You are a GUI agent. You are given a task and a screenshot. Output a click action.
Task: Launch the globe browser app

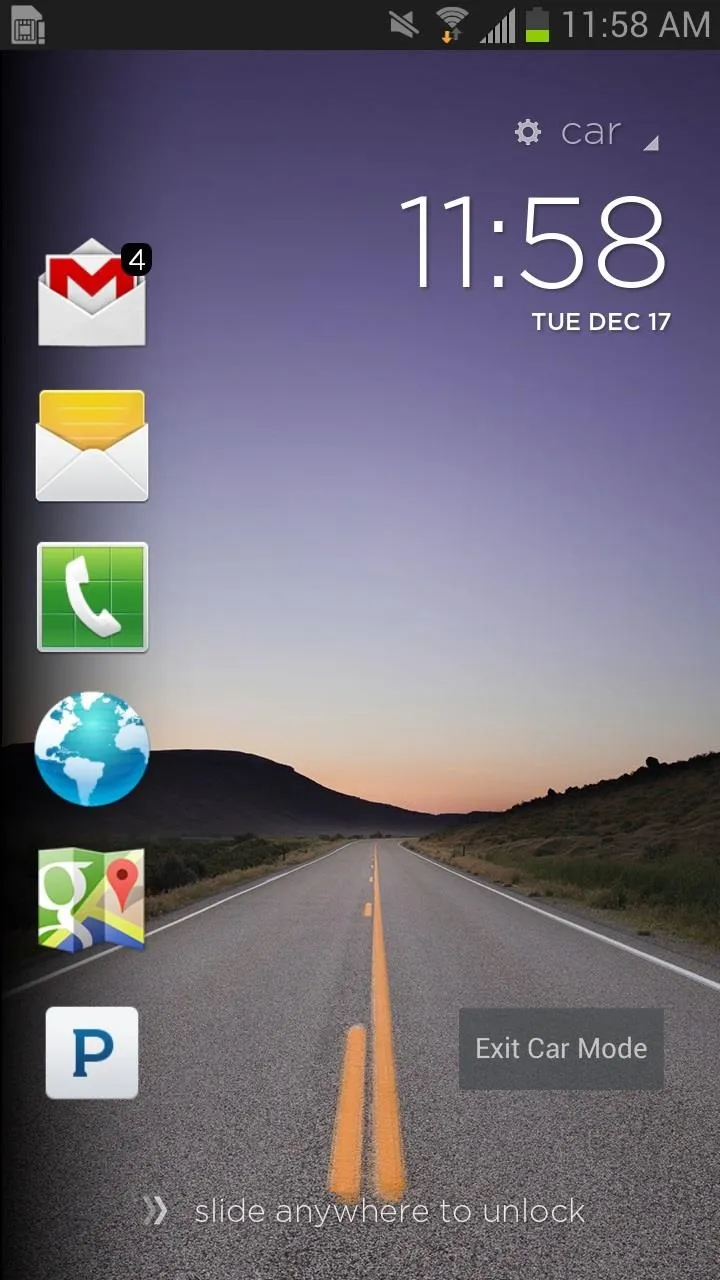(92, 749)
